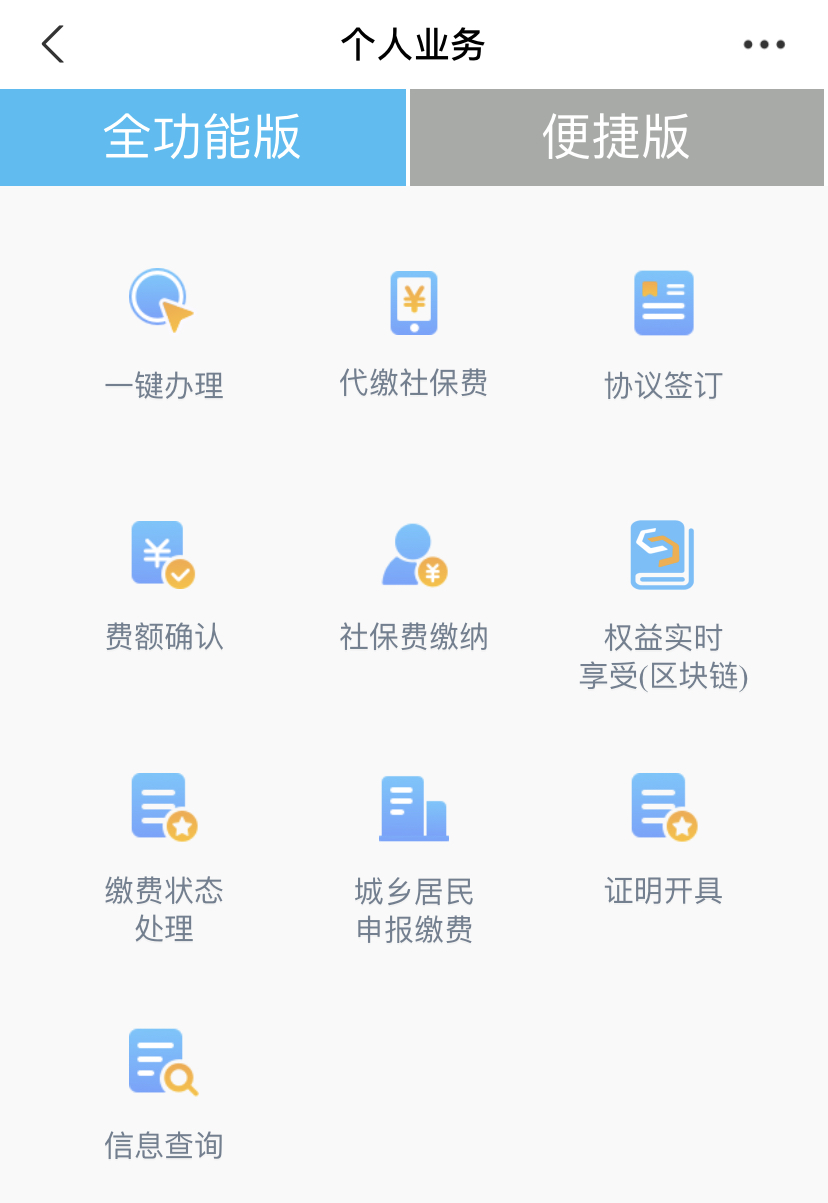Tap the 代缴社保费 text label
This screenshot has width=828, height=1203.
(413, 385)
